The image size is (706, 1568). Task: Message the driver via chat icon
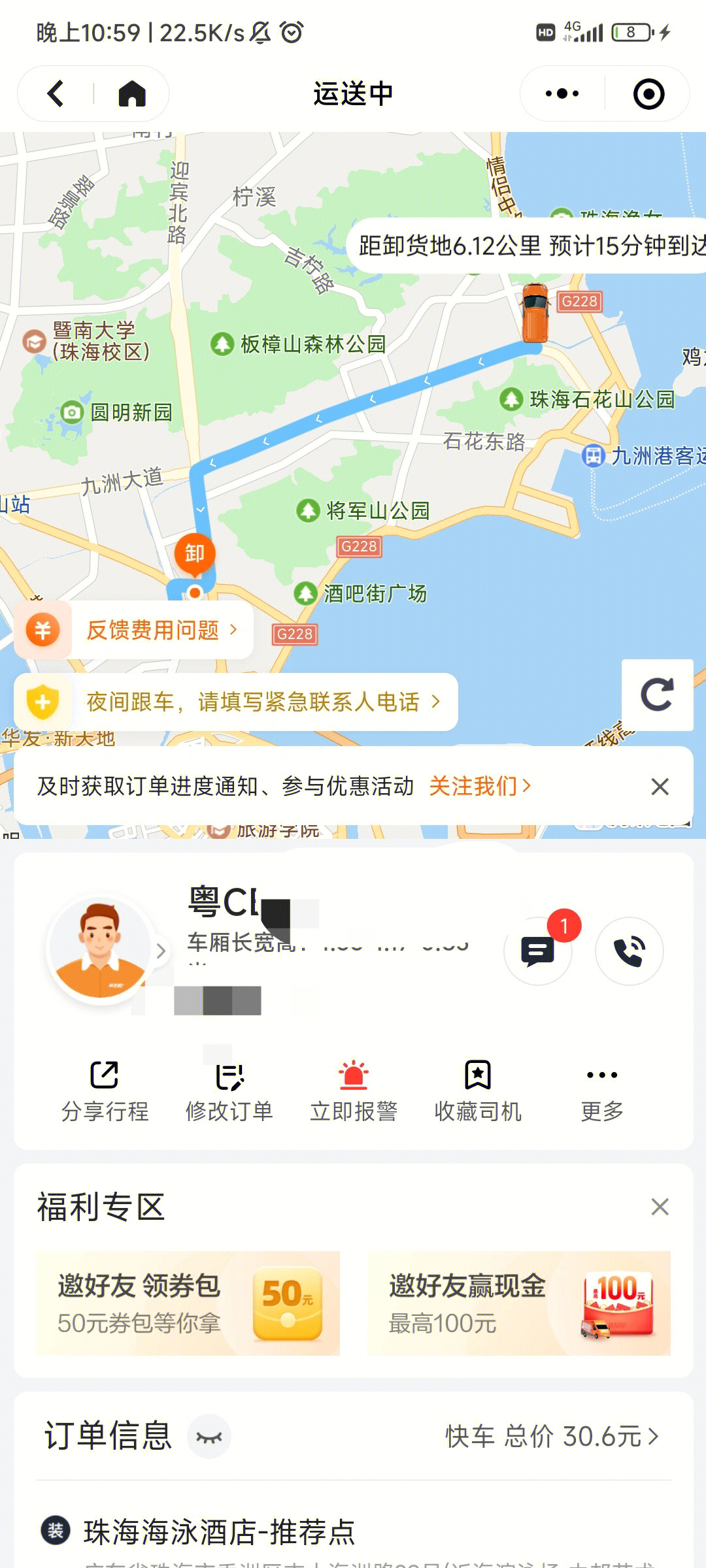click(537, 951)
